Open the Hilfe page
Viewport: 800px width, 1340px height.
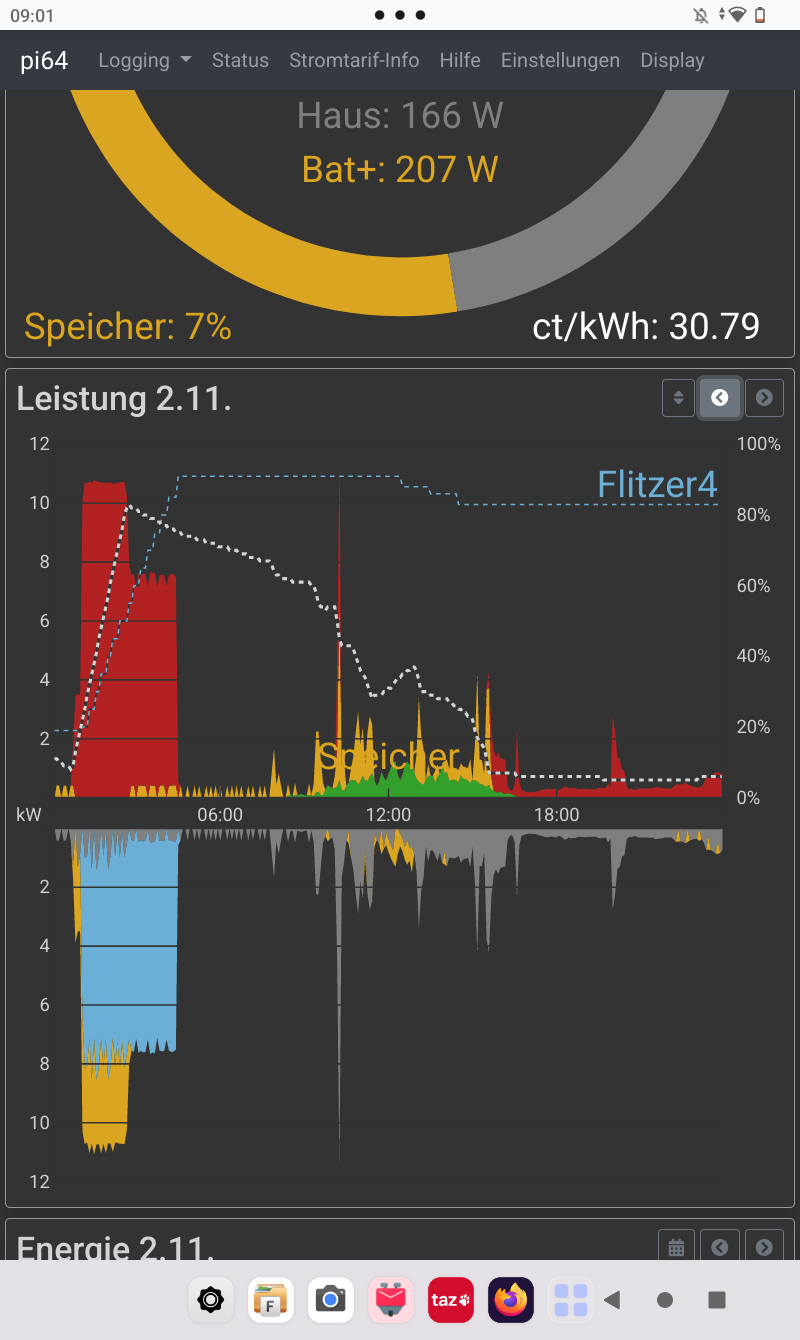coord(460,60)
